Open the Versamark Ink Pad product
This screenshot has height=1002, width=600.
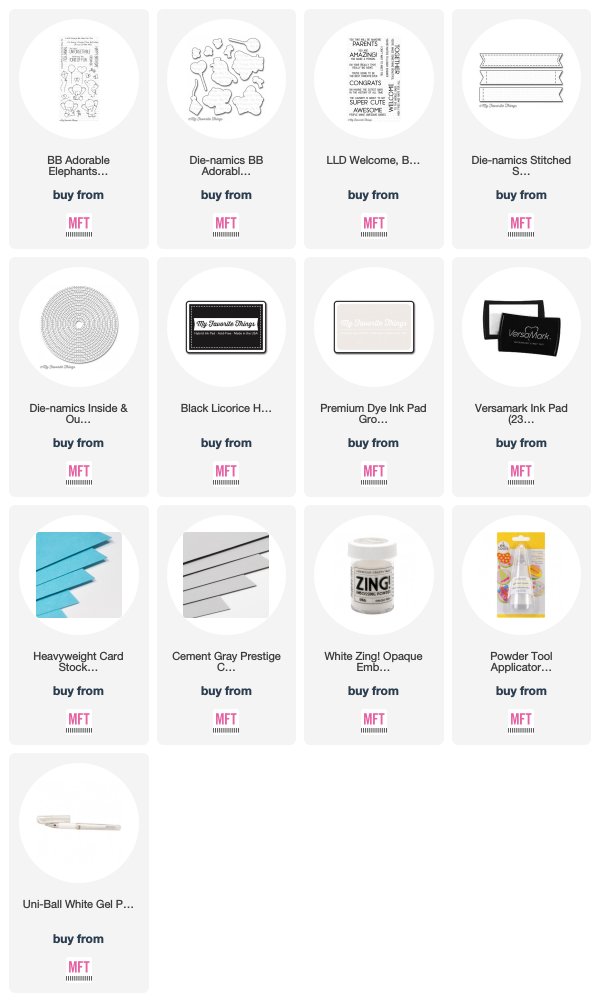521,376
